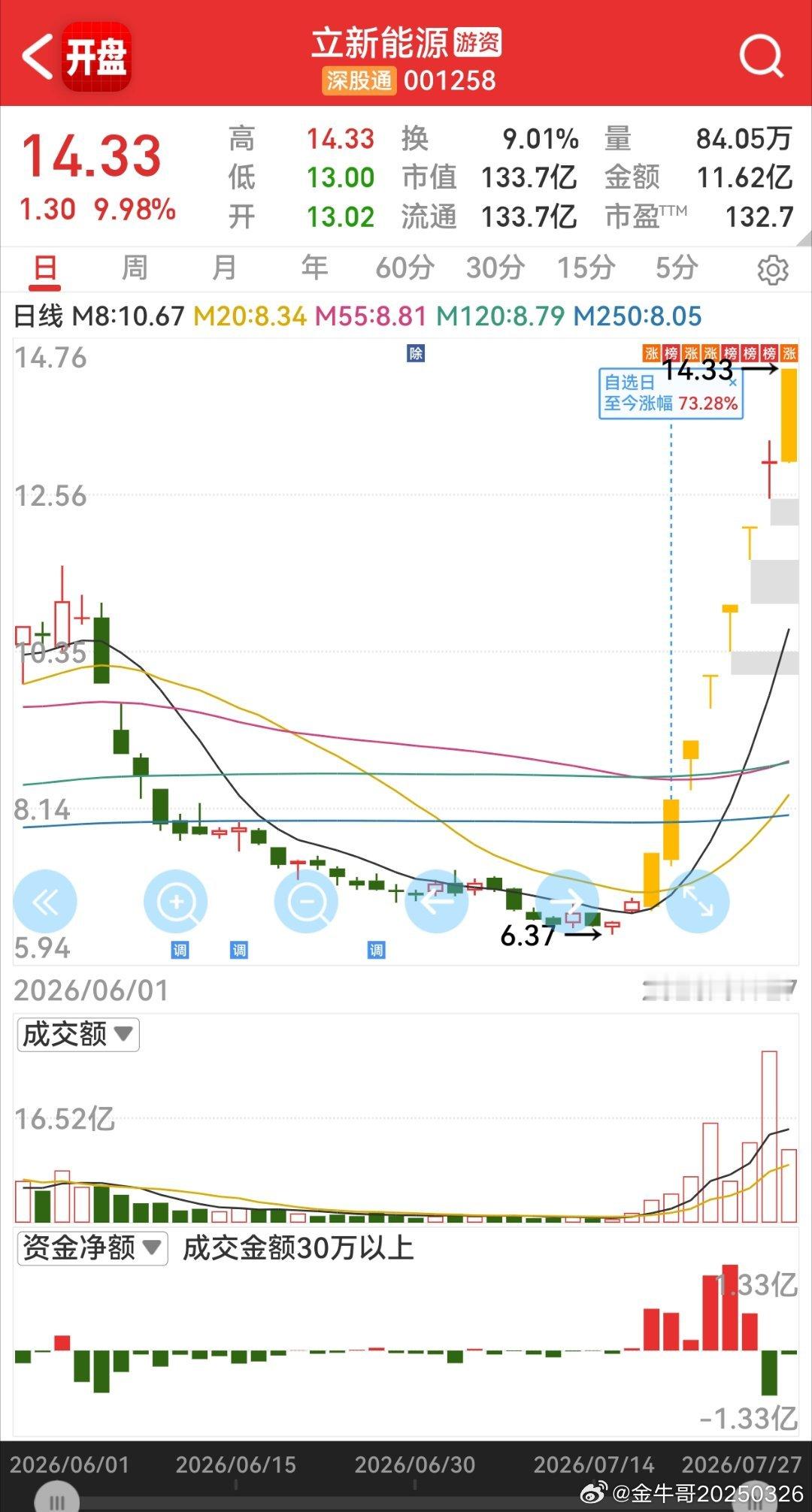Select the 年 yearly chart tab

pos(314,268)
